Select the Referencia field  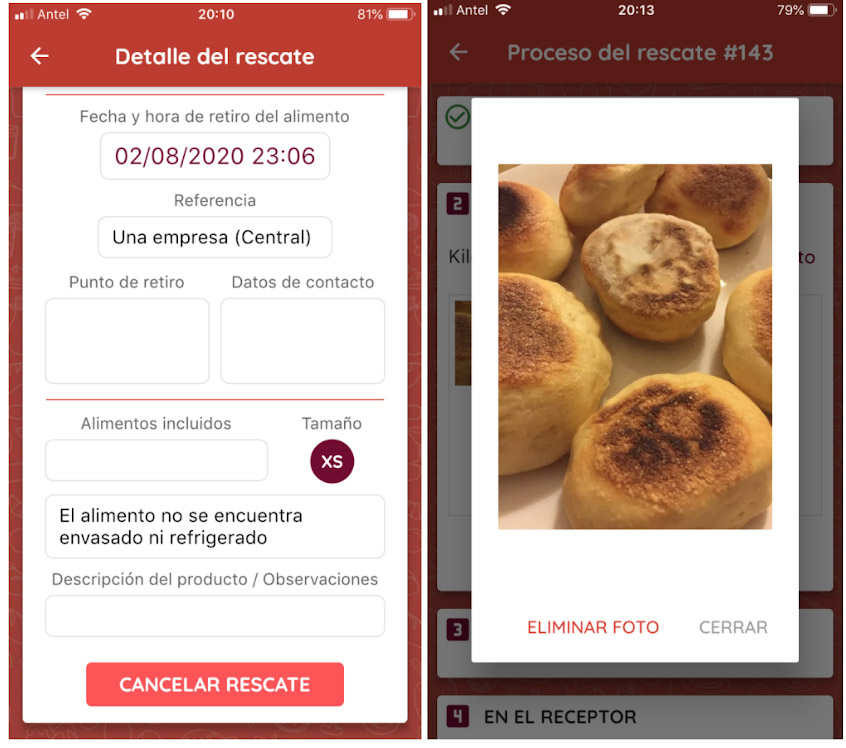click(215, 238)
